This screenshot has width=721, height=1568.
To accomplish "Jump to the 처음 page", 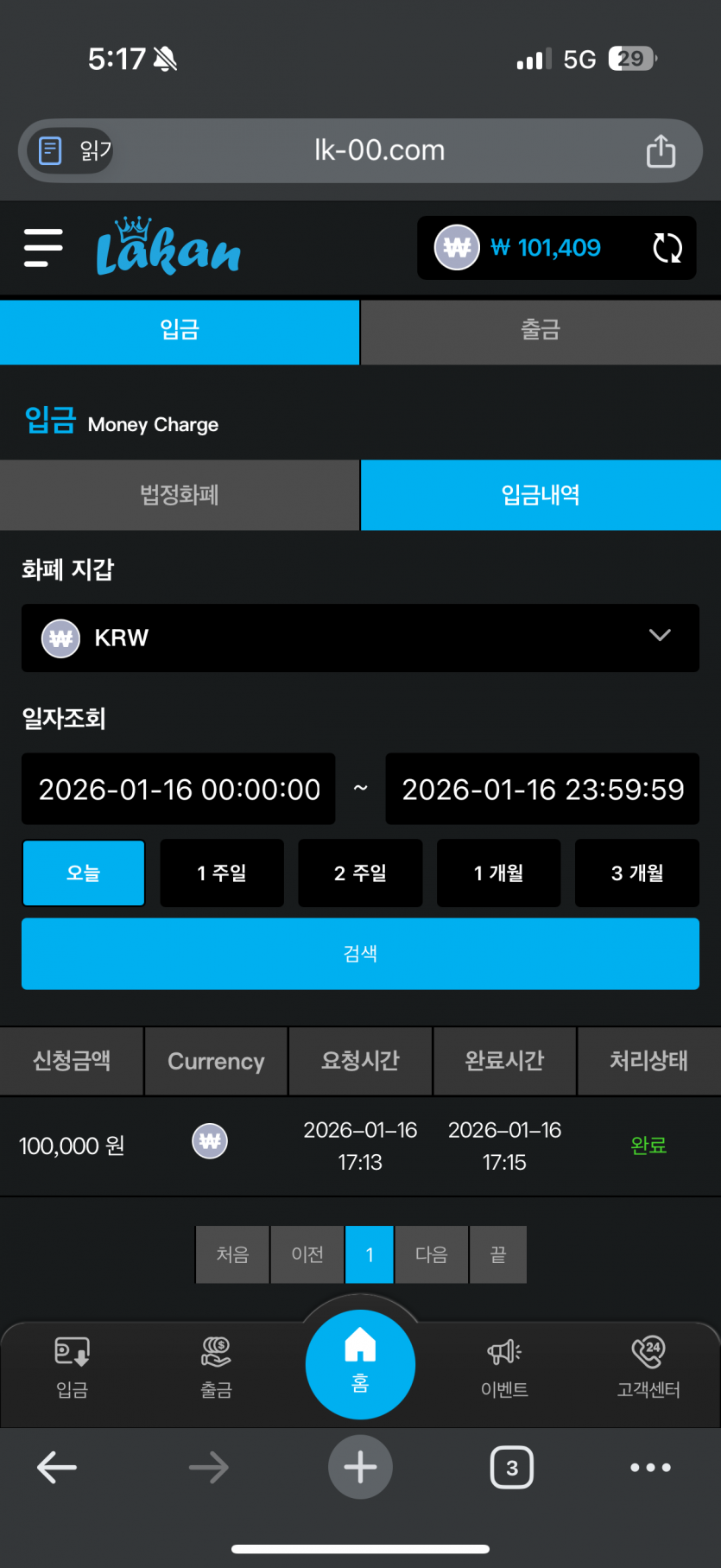I will coord(232,1254).
